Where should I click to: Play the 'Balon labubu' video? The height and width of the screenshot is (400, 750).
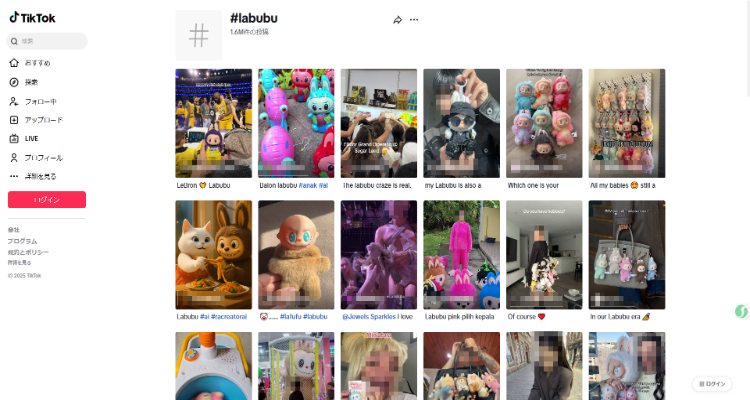pyautogui.click(x=296, y=123)
